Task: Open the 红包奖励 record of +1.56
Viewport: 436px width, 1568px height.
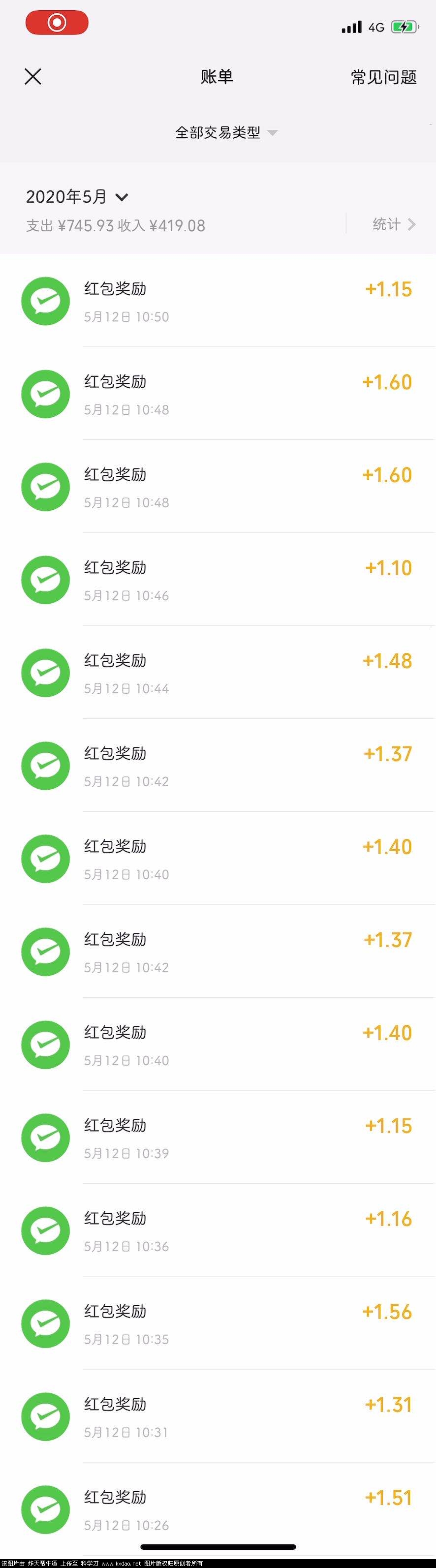Action: click(x=218, y=1324)
